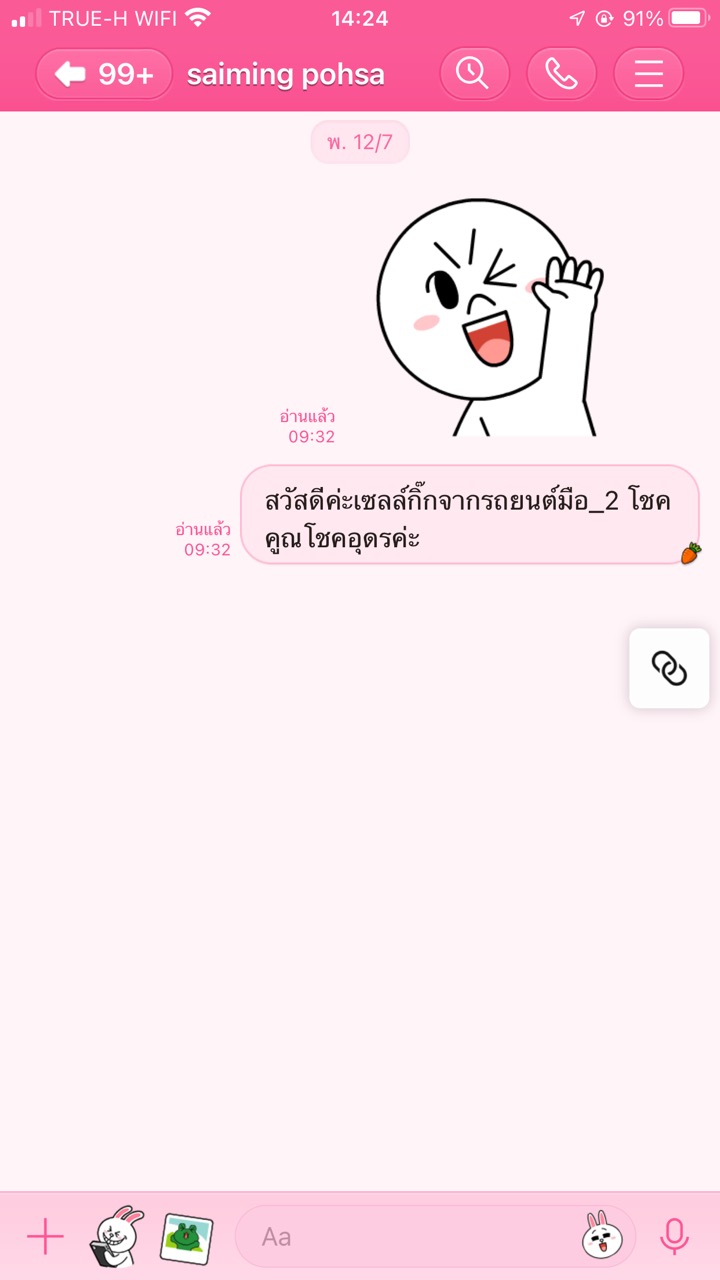Tap the waving Moon sticker
This screenshot has height=1280, width=720.
pyautogui.click(x=489, y=317)
